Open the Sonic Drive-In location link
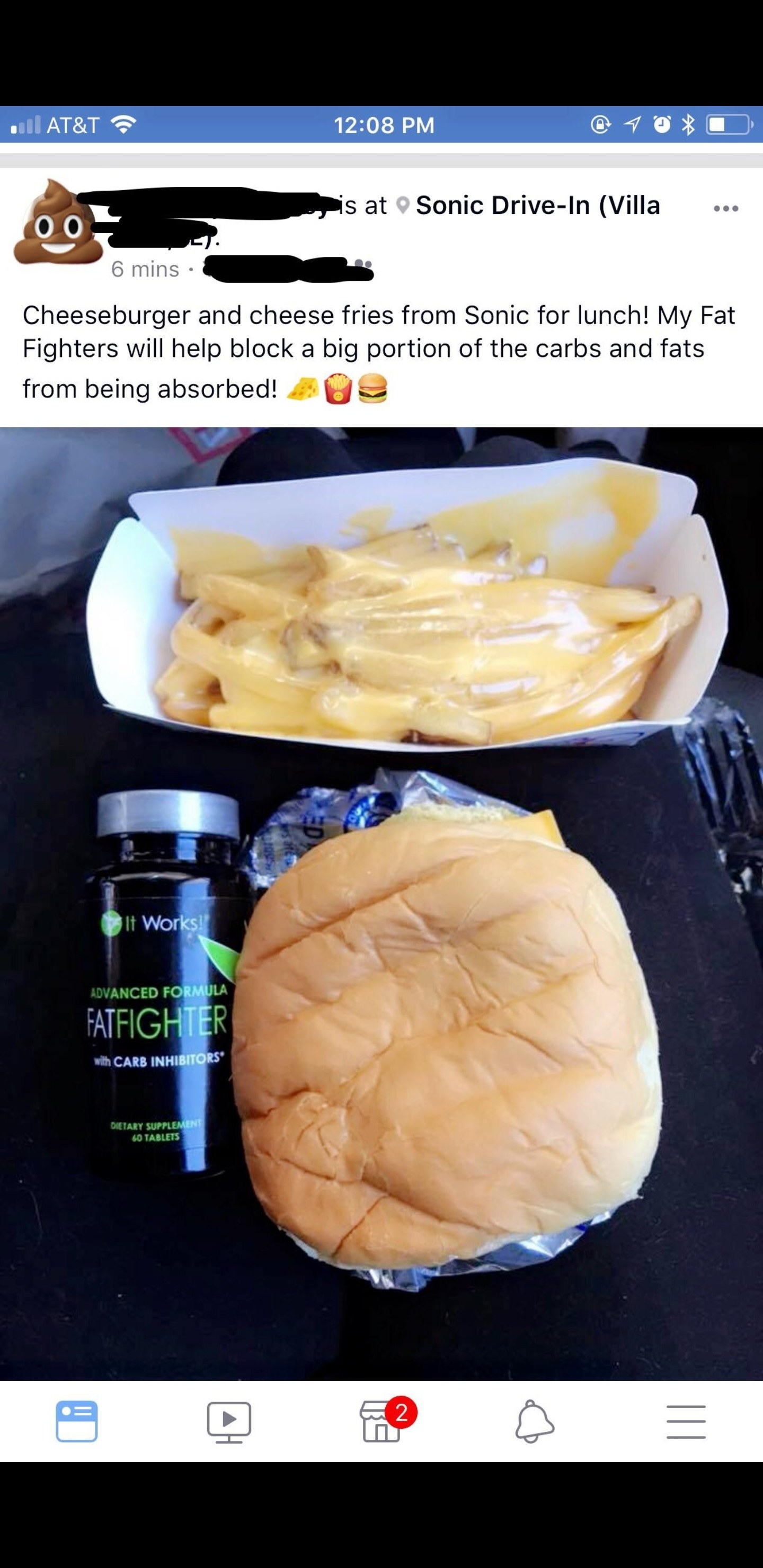The width and height of the screenshot is (763, 1568). point(537,206)
